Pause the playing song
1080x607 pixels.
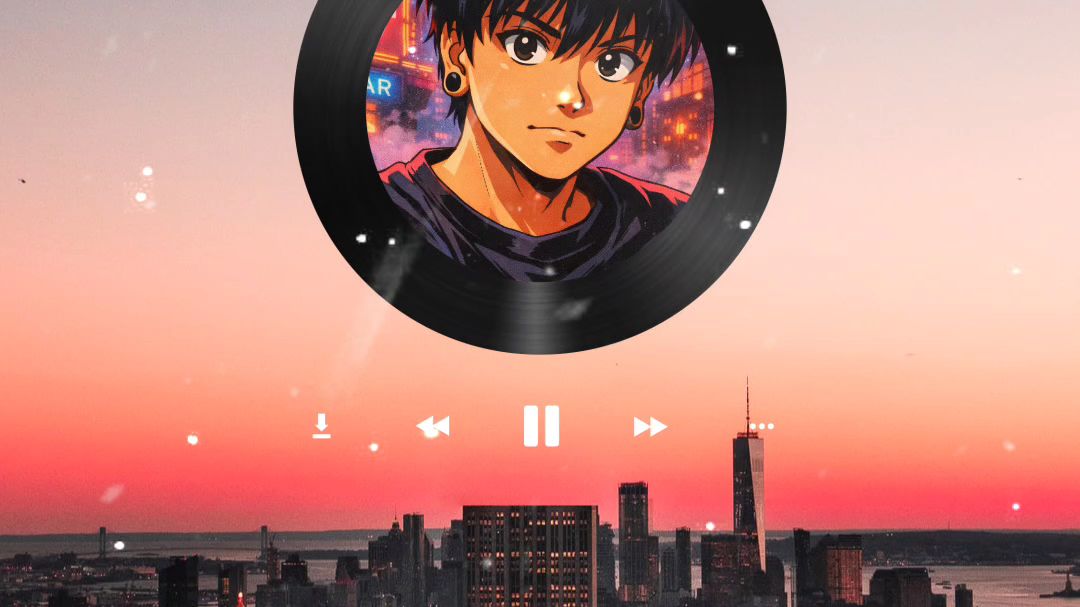click(541, 426)
